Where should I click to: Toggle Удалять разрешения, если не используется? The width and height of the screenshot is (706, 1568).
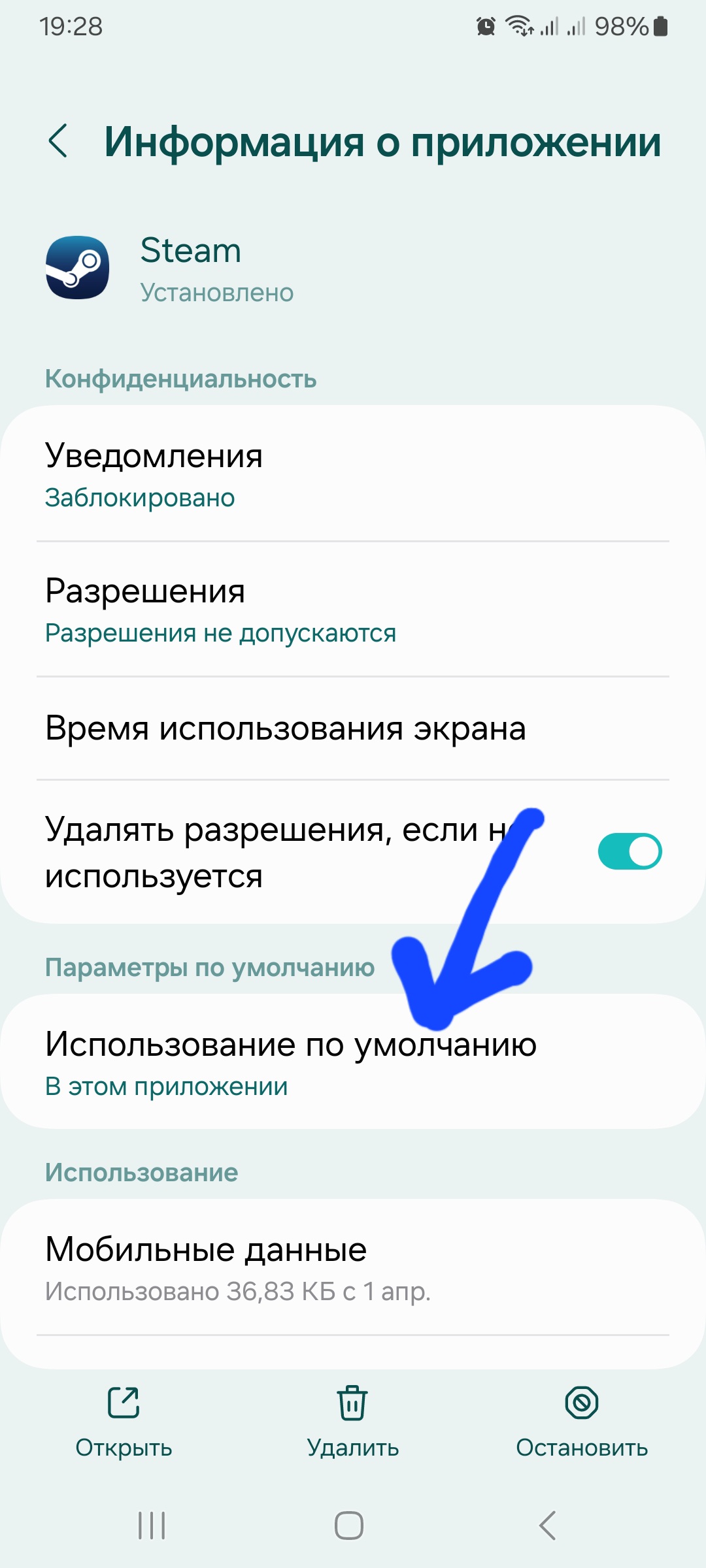coord(630,851)
